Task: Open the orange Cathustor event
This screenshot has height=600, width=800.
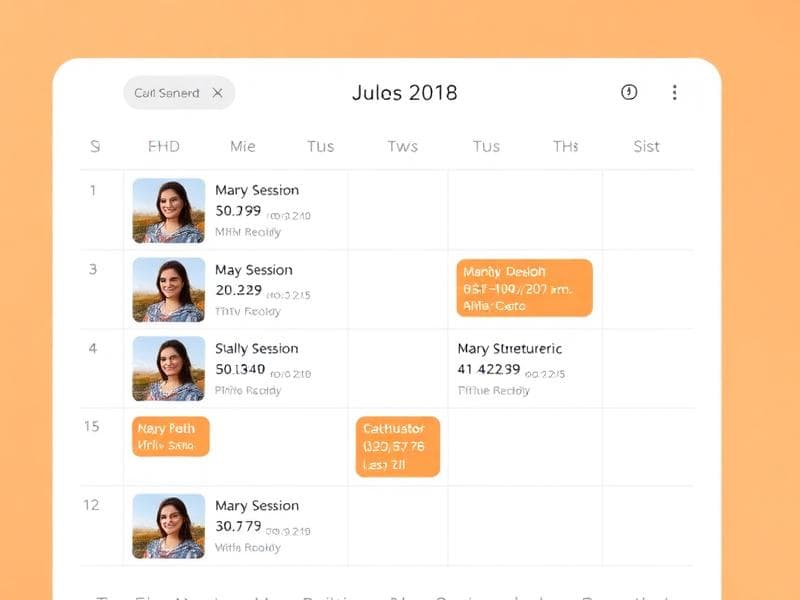Action: (398, 446)
